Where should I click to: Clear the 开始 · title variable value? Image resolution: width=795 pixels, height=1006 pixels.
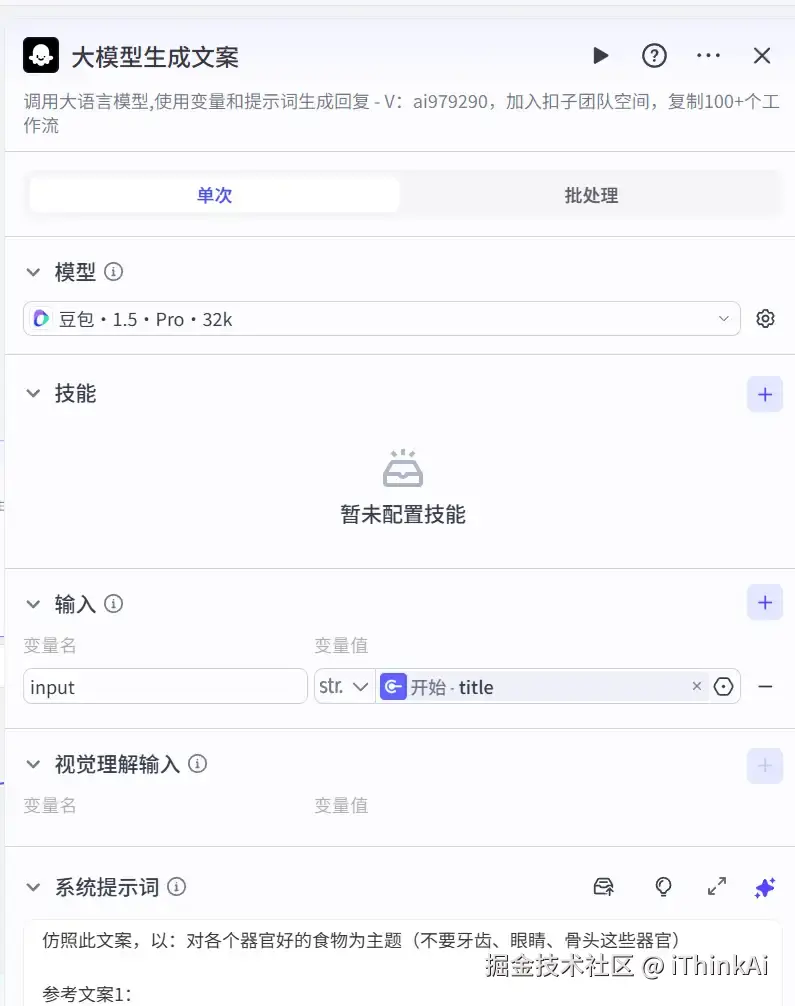tap(697, 686)
